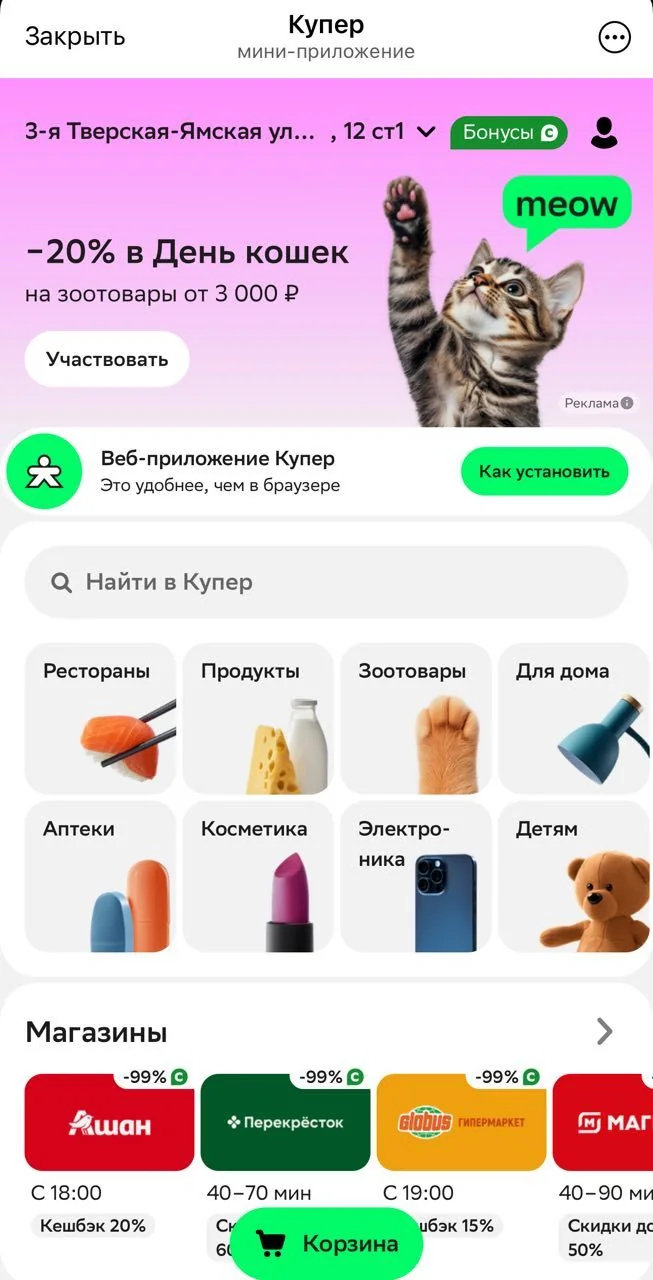Screen dimensions: 653x1280
Task: Expand the Магазины section arrow
Action: coord(604,1031)
